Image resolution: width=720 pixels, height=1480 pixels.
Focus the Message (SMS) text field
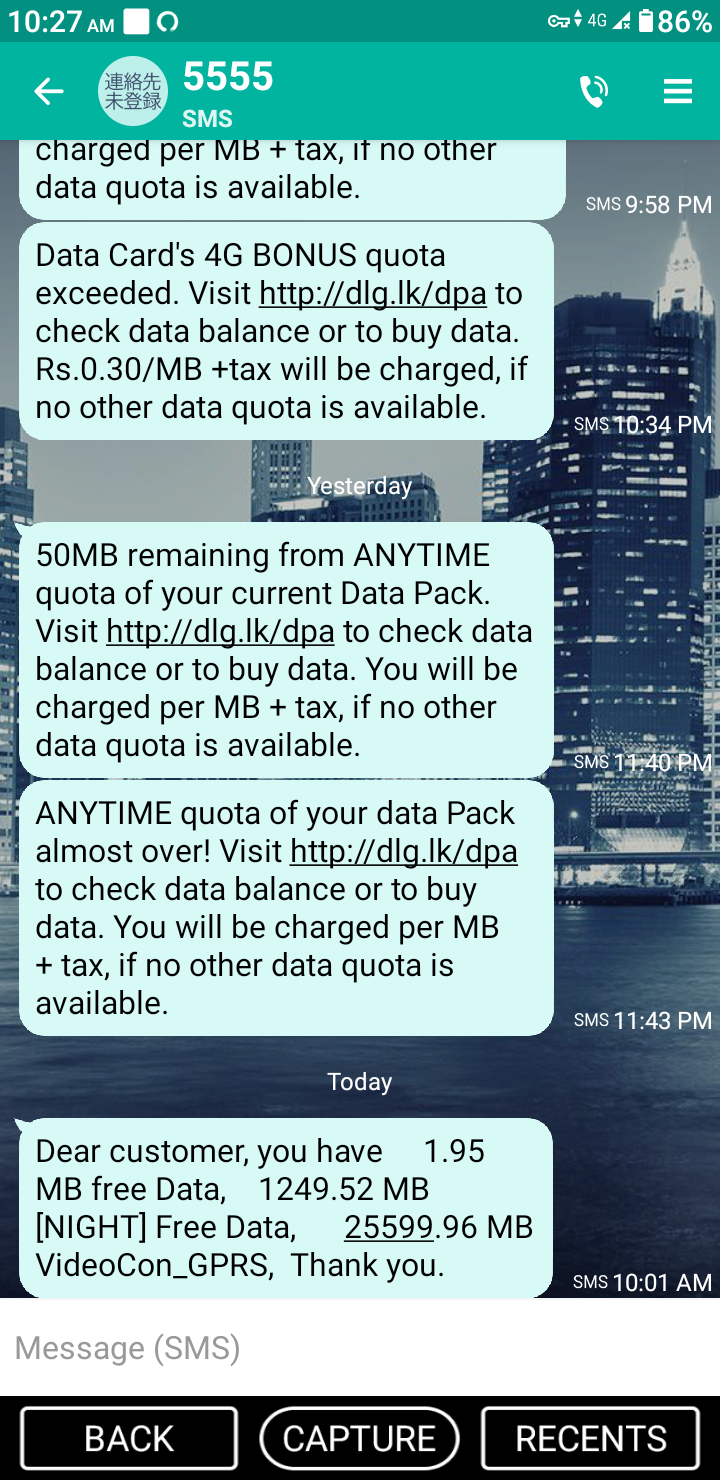(x=360, y=1348)
